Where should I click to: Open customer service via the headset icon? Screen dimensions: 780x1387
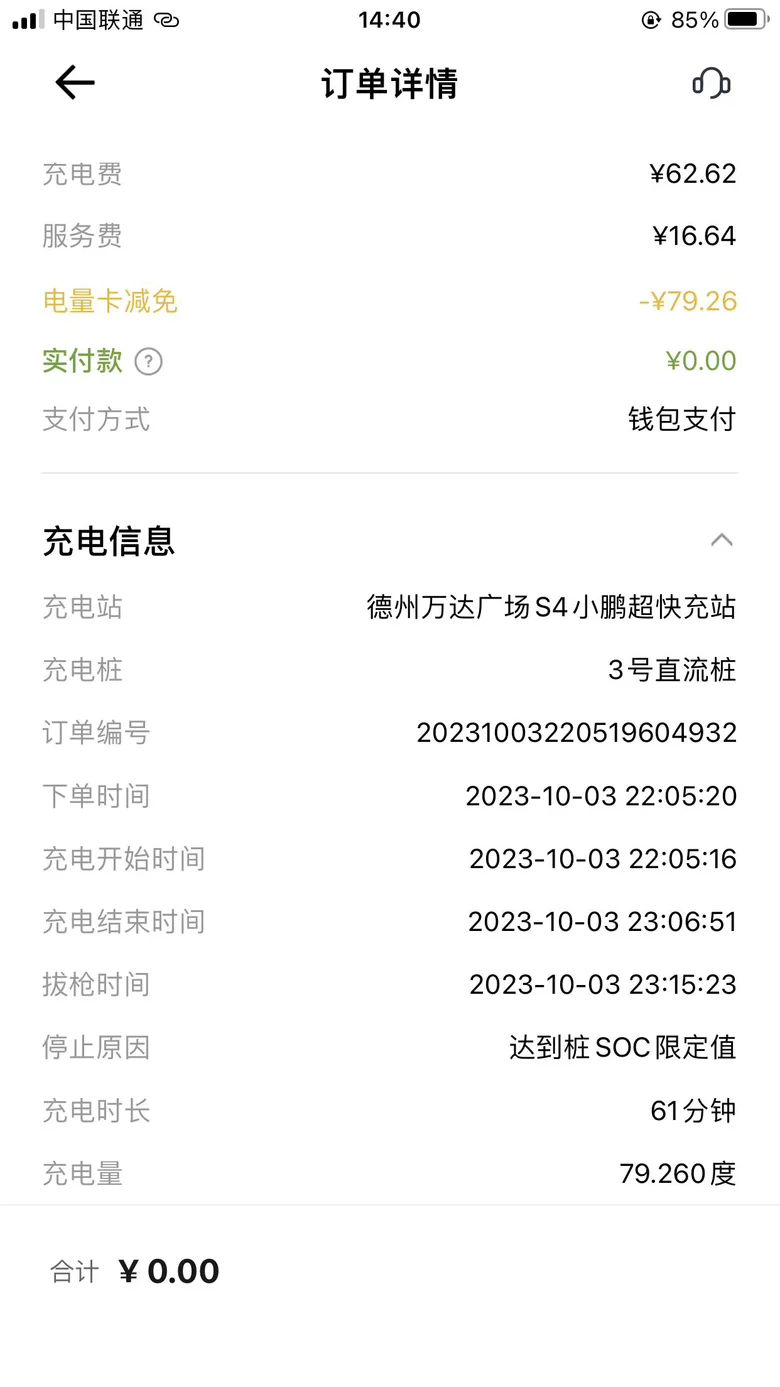pos(711,83)
